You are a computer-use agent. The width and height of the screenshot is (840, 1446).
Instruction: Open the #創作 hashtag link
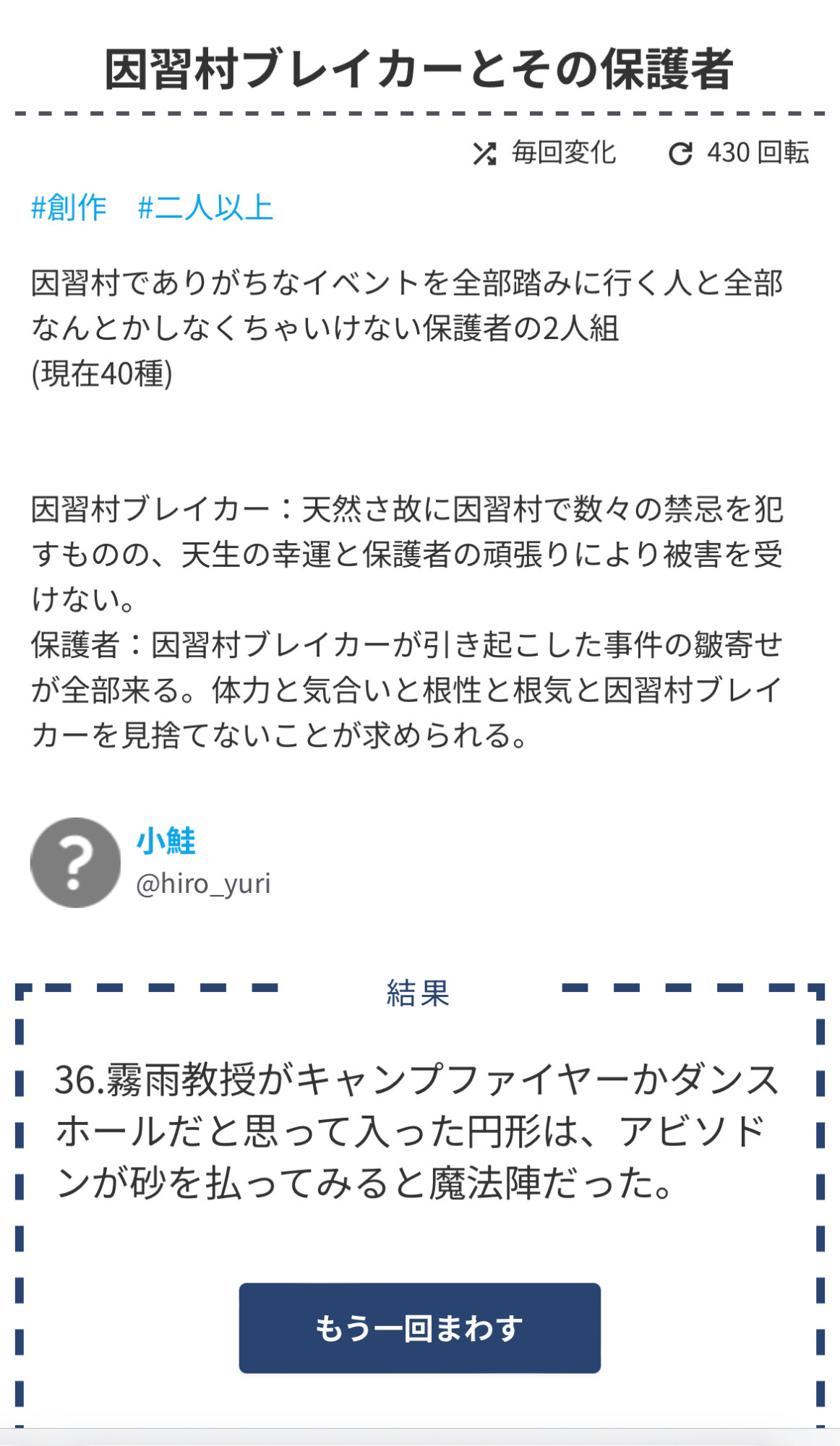coord(69,208)
